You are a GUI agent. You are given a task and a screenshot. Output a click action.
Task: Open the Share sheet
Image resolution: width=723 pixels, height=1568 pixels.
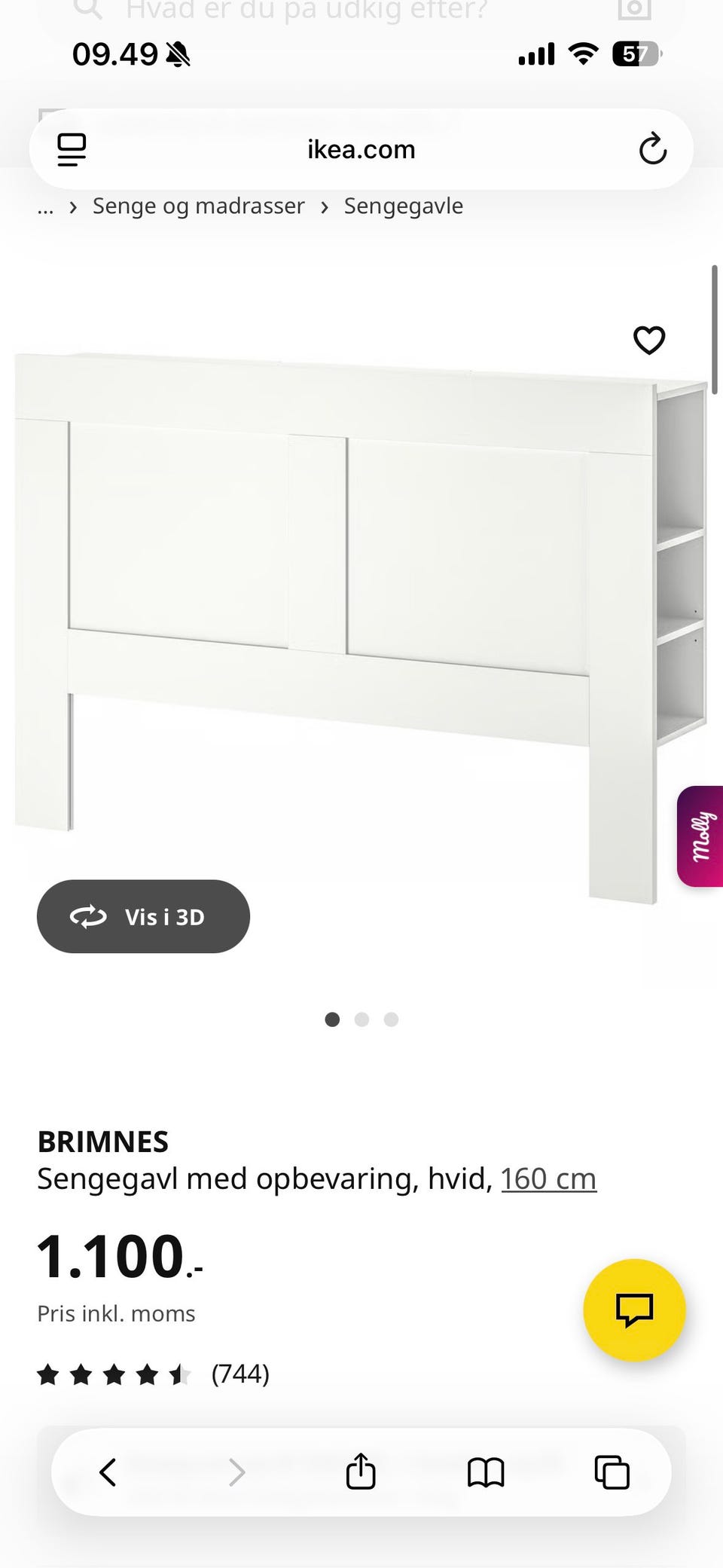(x=361, y=1472)
